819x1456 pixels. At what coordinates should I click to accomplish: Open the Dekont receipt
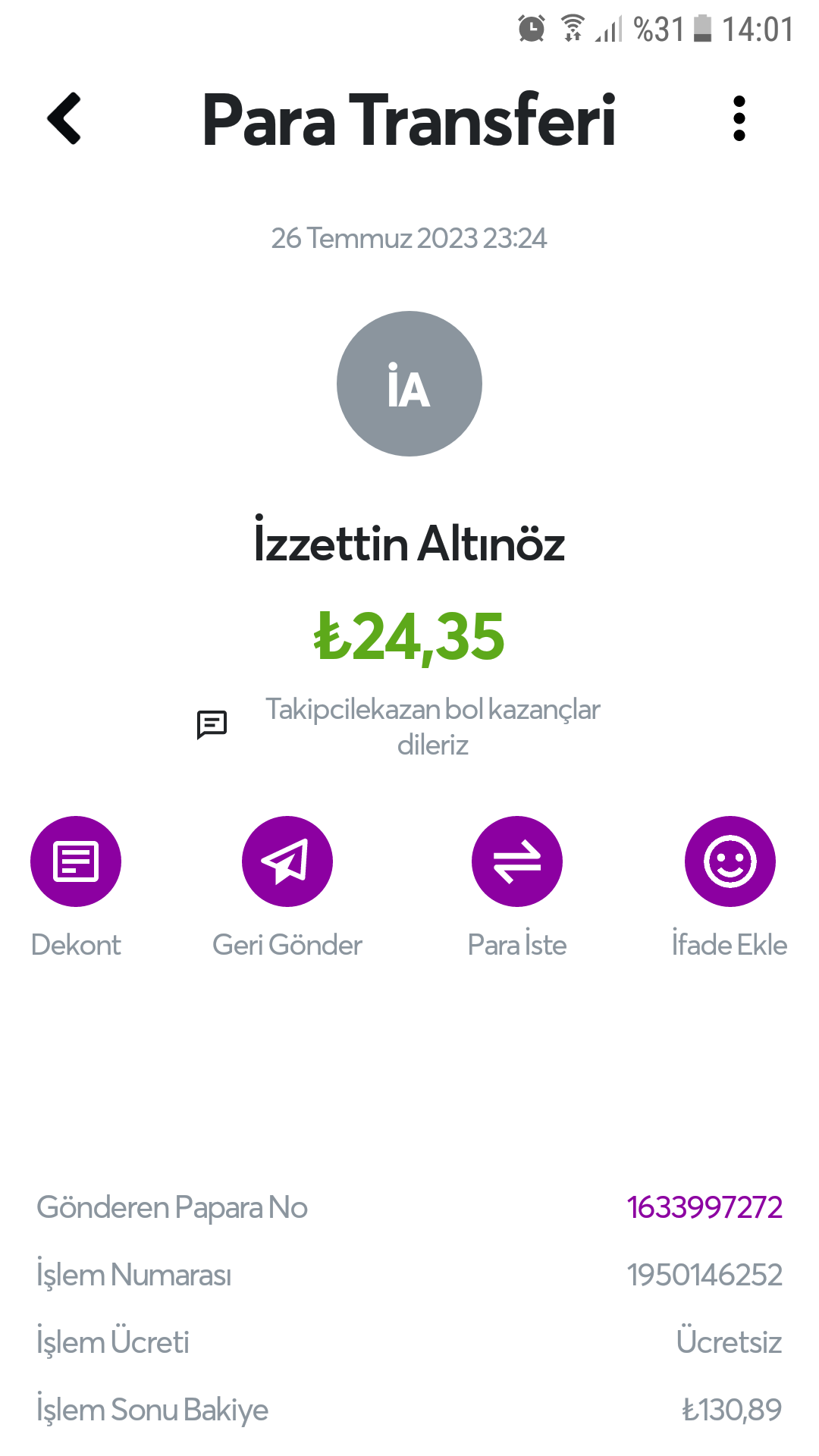point(76,861)
